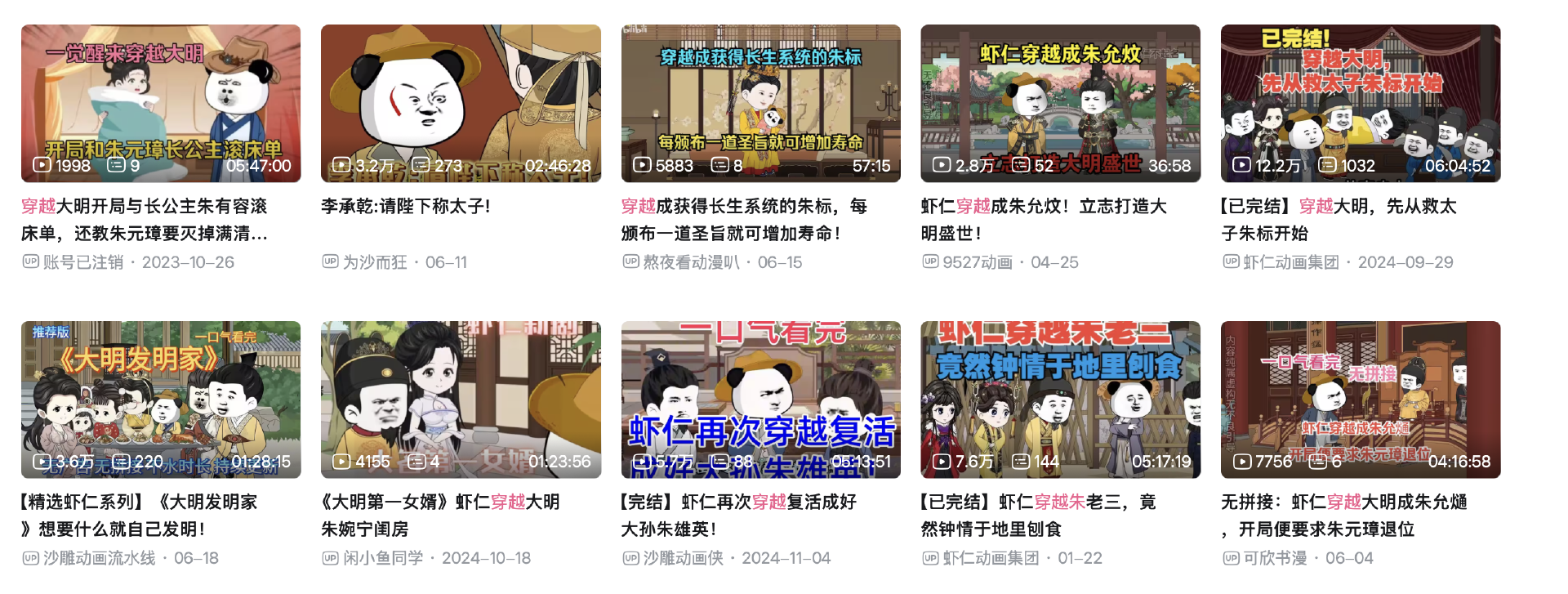This screenshot has height=594, width=1568.
Task: Open the 《大明第一女婿》 video
Action: tap(461, 399)
